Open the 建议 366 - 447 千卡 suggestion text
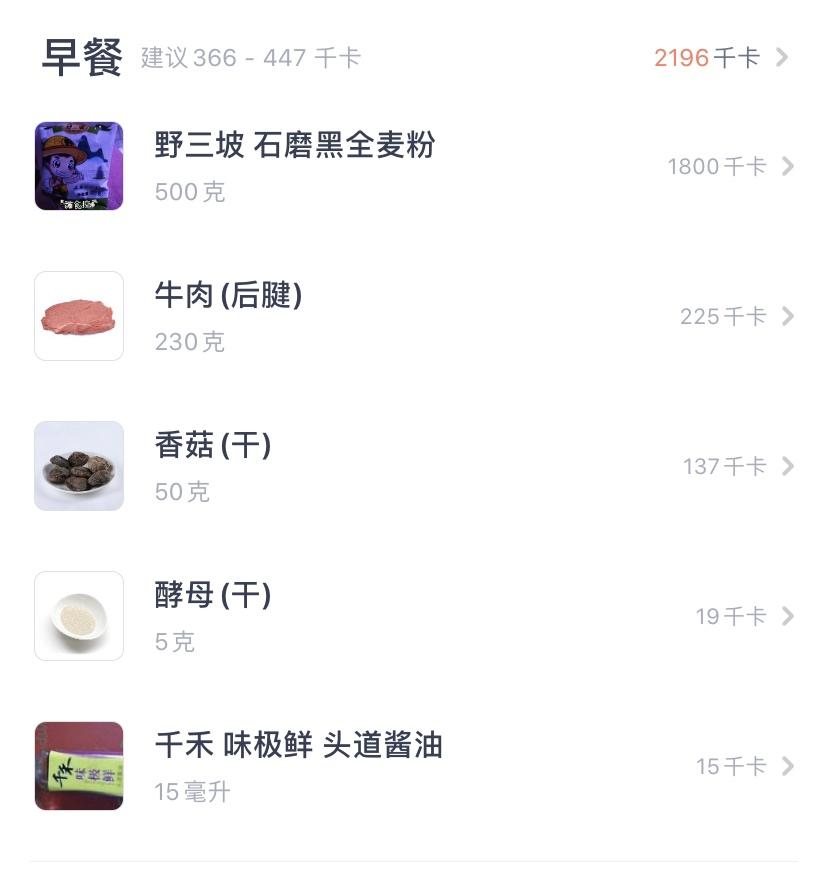This screenshot has height=876, width=828. 250,58
